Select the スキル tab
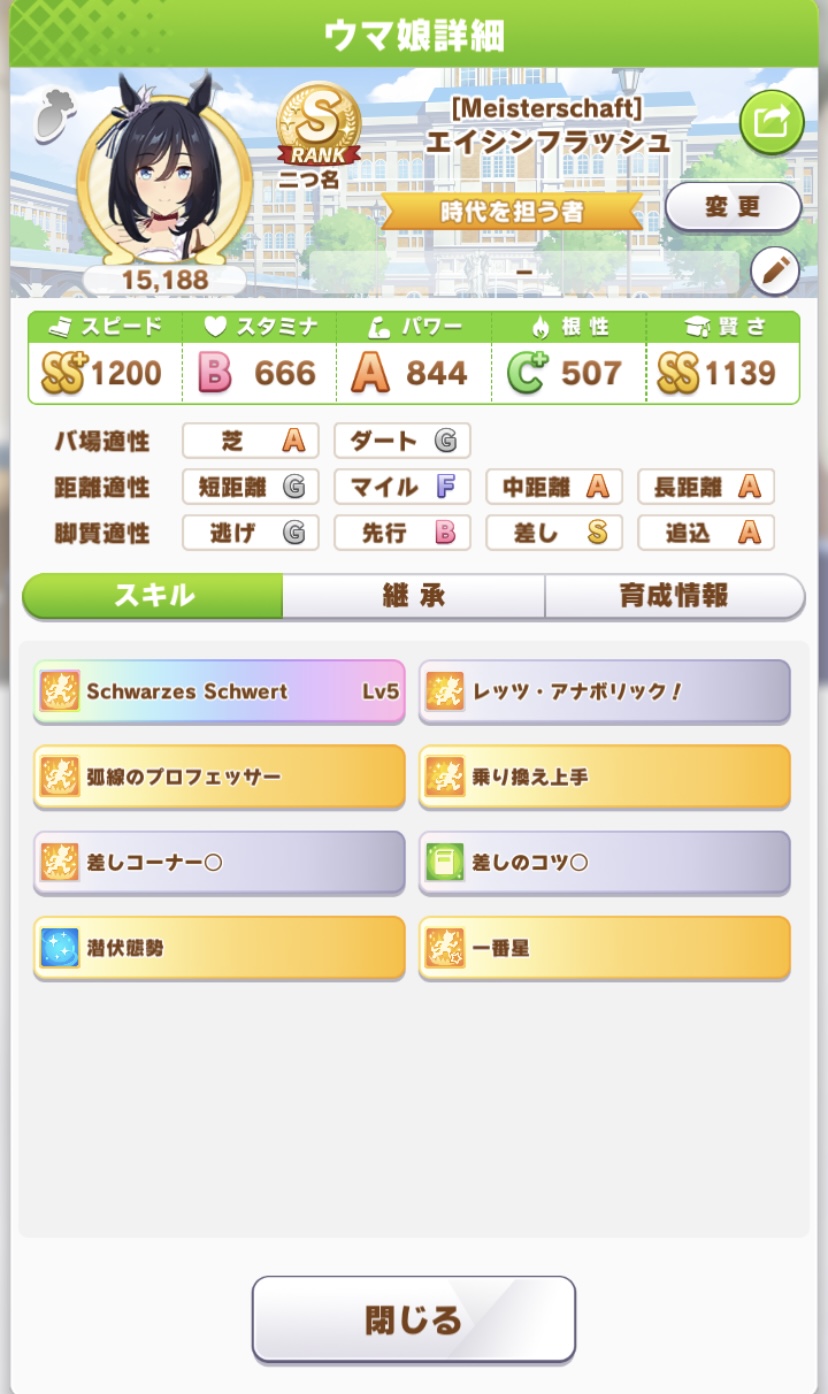This screenshot has width=828, height=1394. click(153, 596)
